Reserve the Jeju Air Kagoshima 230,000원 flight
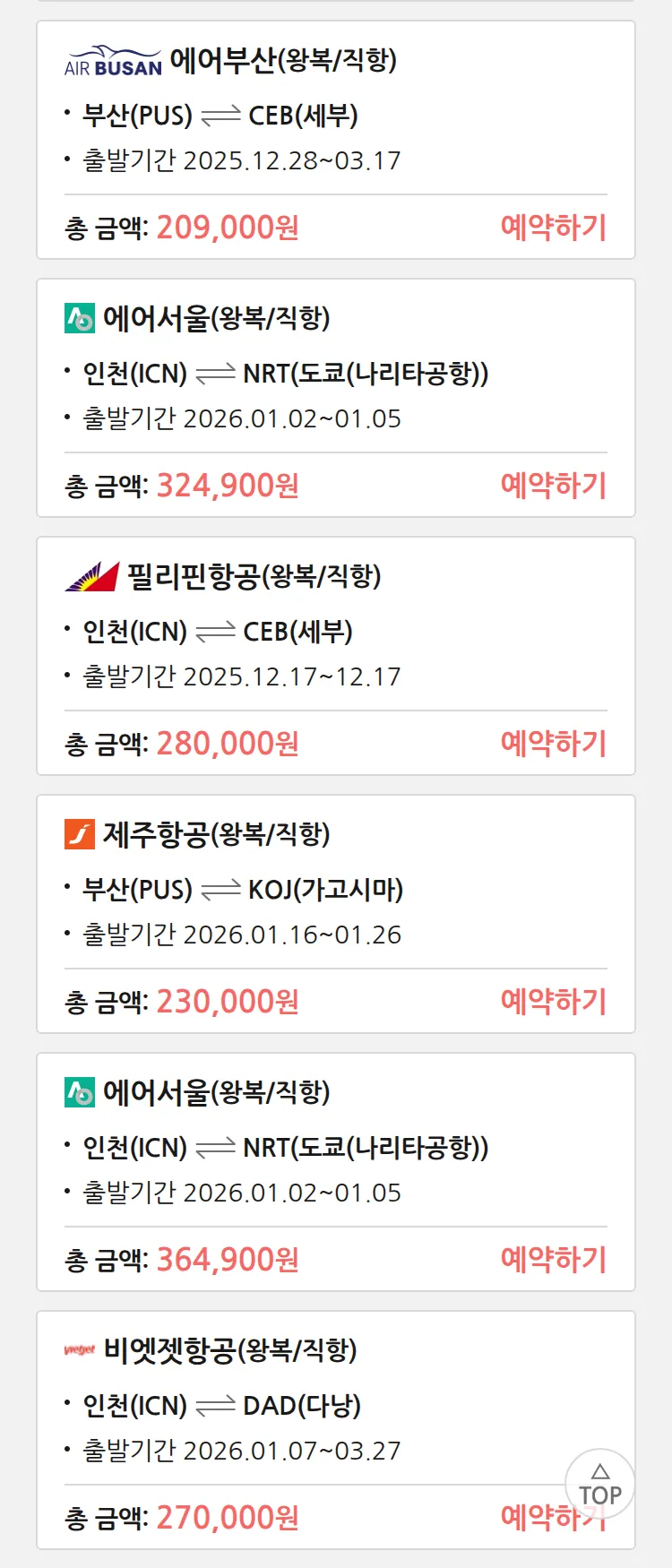This screenshot has height=1568, width=672. tap(553, 1002)
